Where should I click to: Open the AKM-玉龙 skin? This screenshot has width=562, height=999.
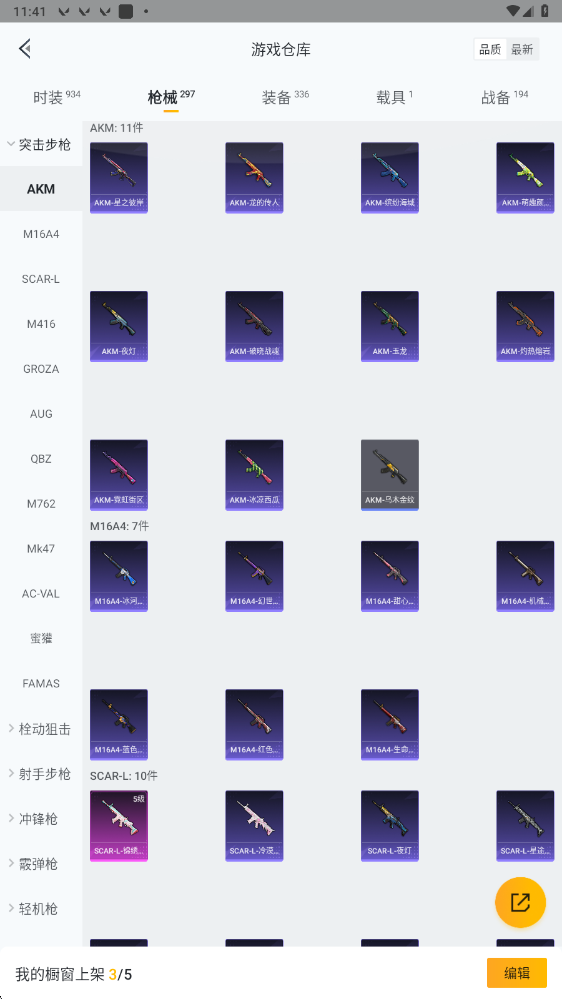pos(390,326)
